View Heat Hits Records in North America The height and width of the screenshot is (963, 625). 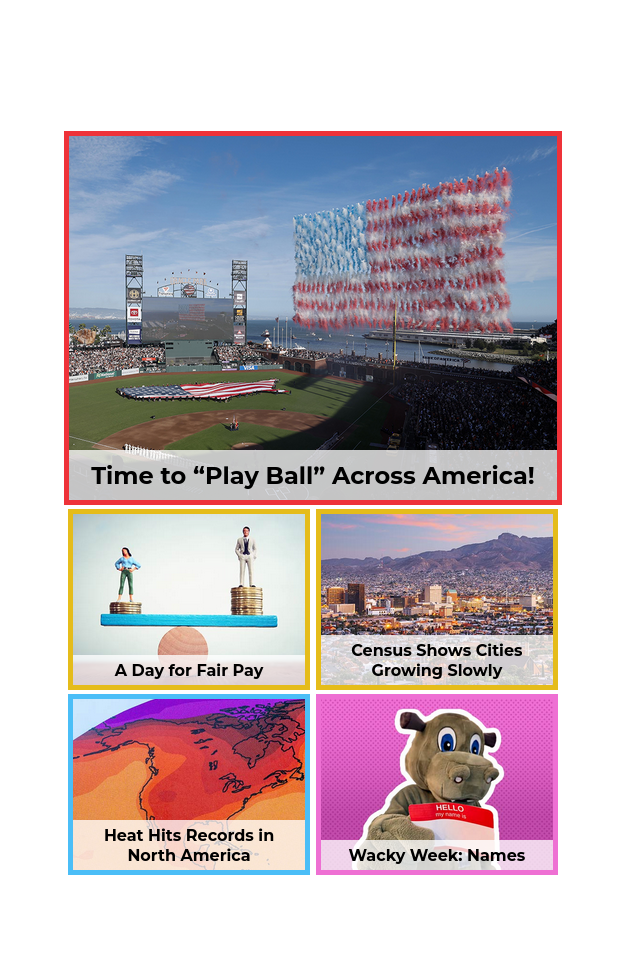189,784
